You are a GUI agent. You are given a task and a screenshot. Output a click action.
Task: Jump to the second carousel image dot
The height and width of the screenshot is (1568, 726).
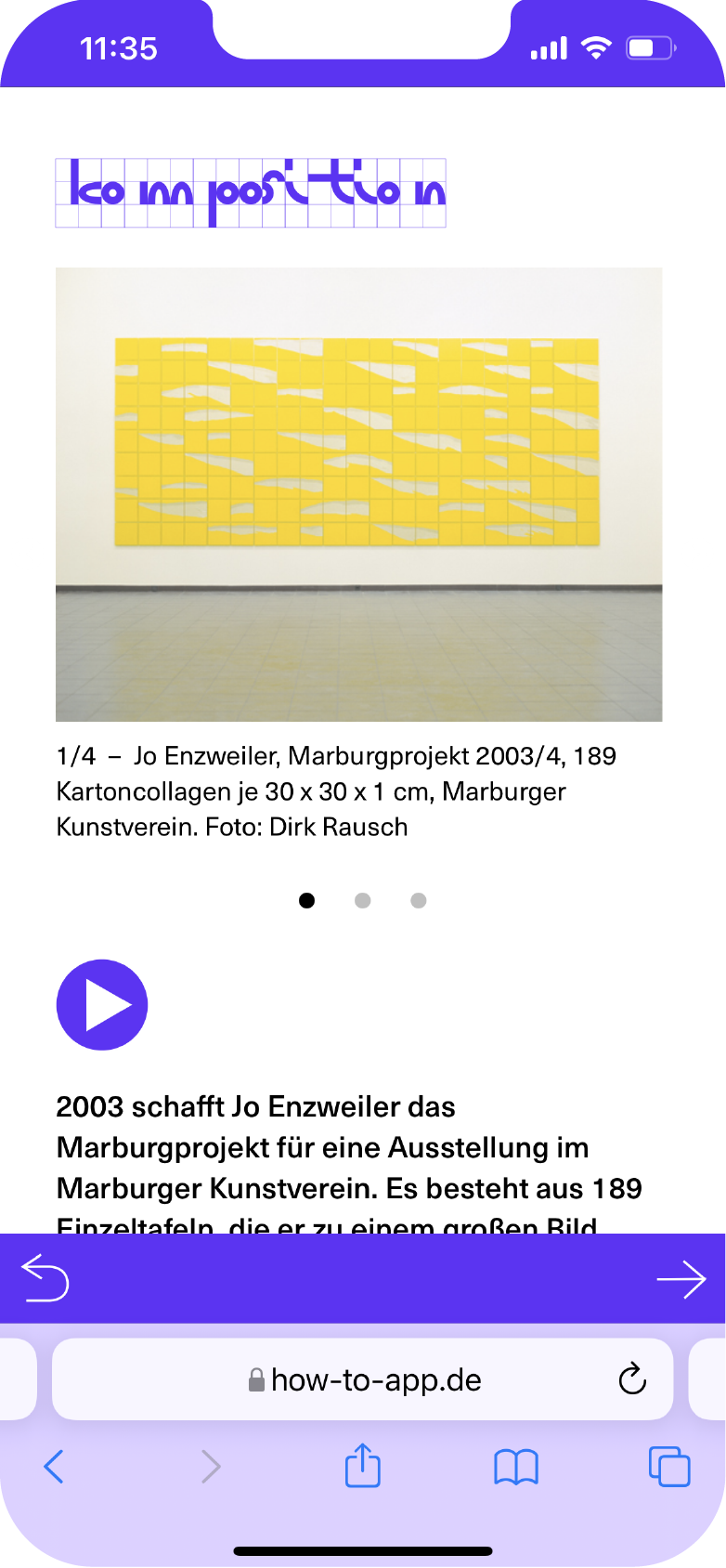pyautogui.click(x=363, y=900)
